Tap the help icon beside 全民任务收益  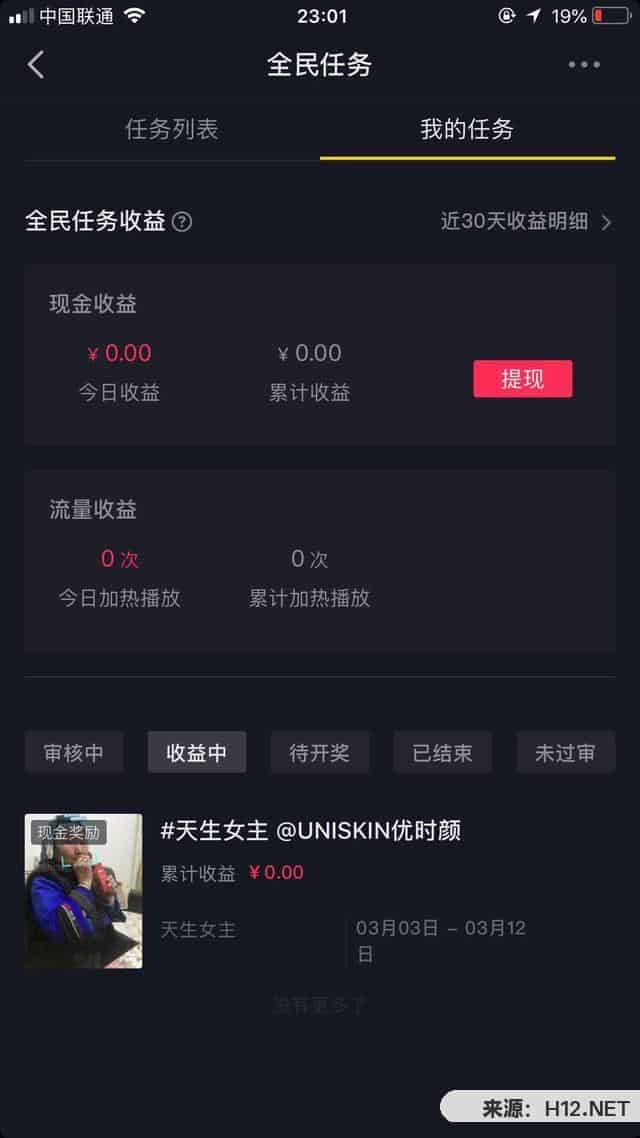[182, 222]
